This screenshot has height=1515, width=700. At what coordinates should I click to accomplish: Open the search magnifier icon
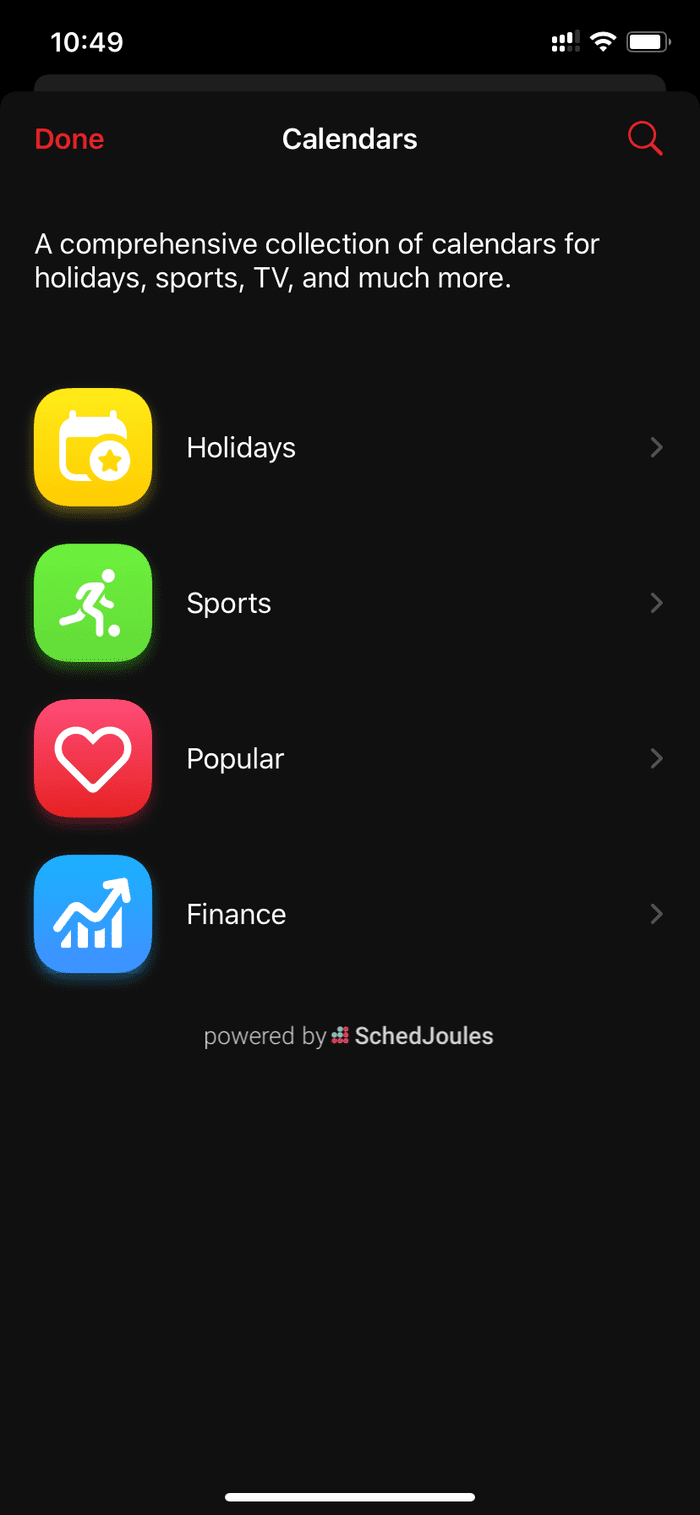pyautogui.click(x=645, y=139)
